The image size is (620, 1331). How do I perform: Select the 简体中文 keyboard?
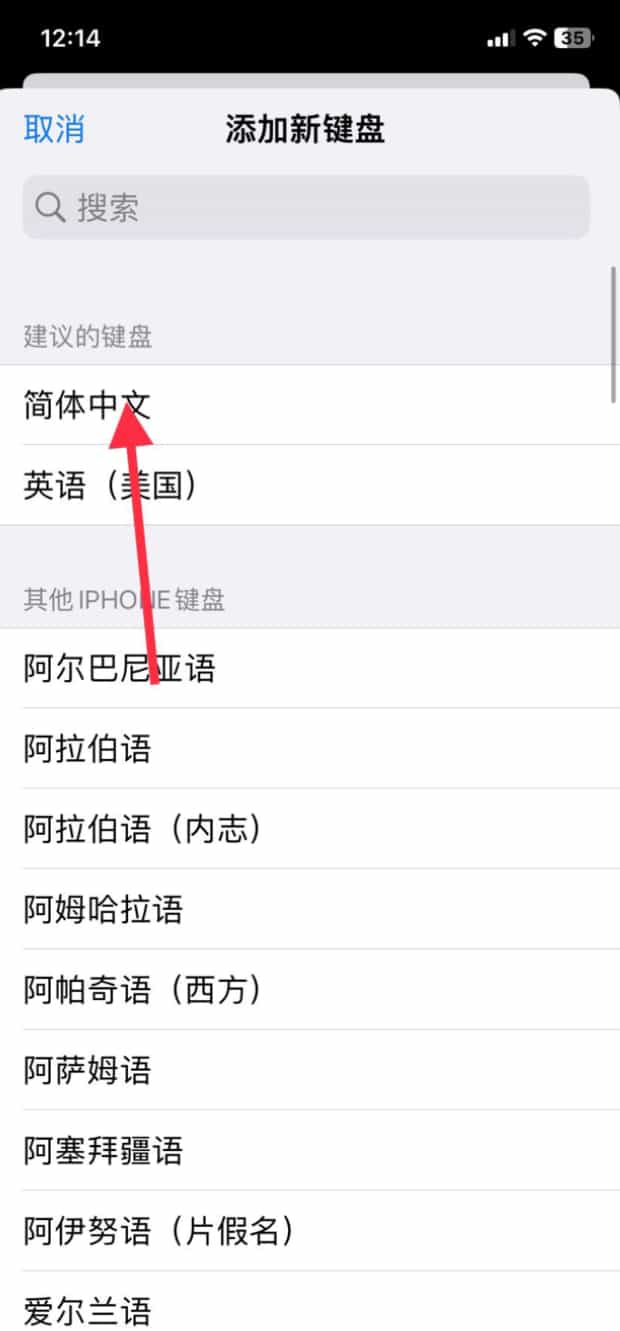310,405
